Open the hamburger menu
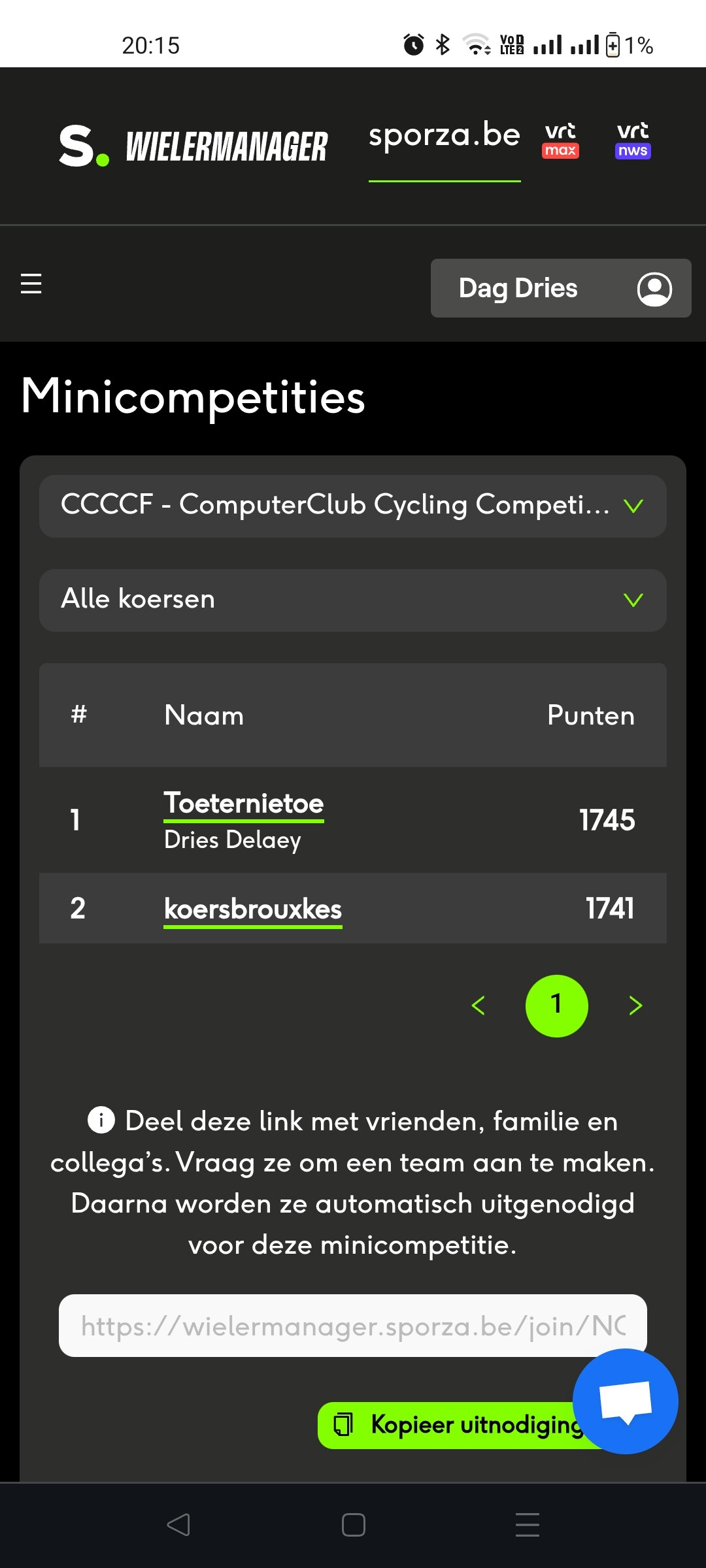Image resolution: width=706 pixels, height=1568 pixels. click(31, 284)
